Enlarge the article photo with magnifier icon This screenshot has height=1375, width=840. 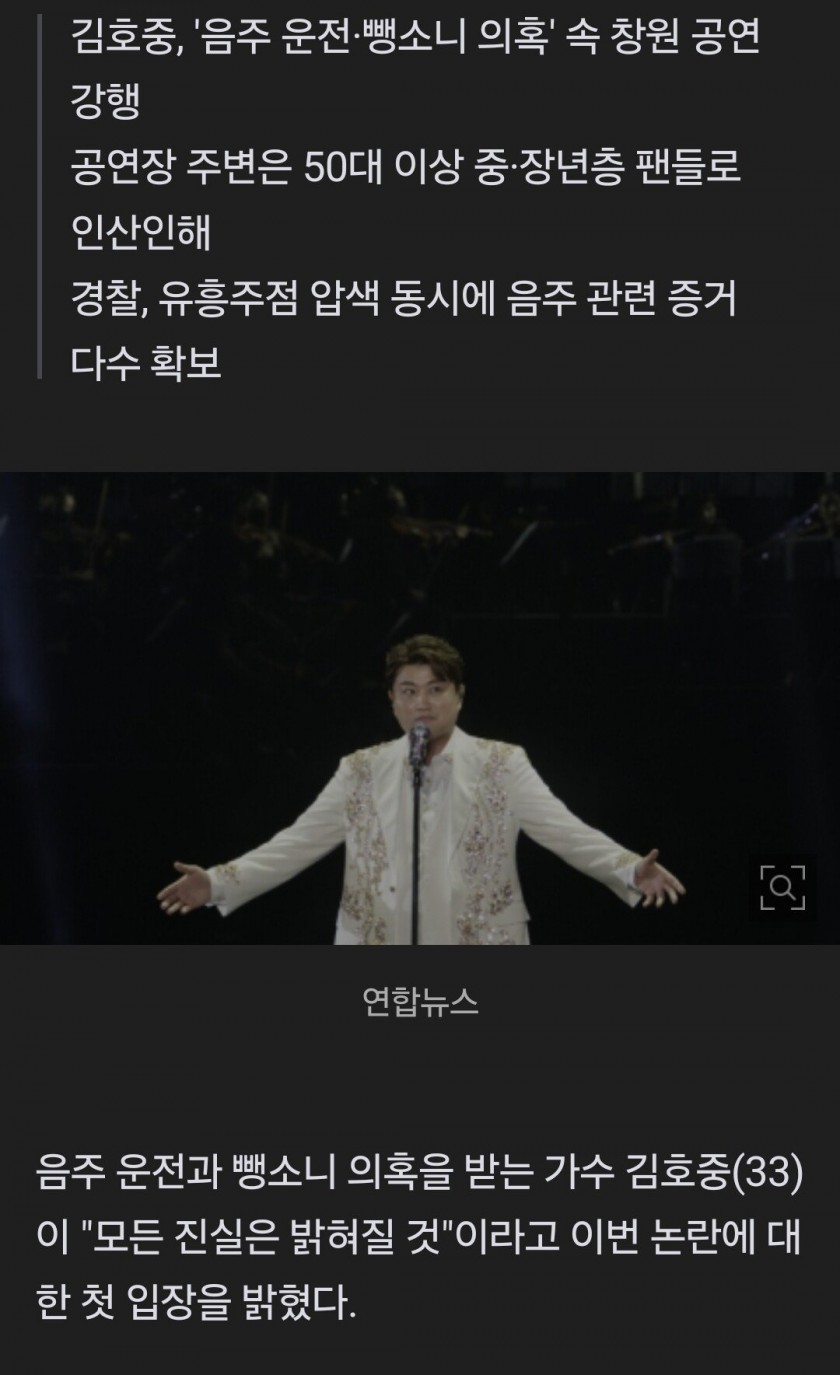(781, 887)
